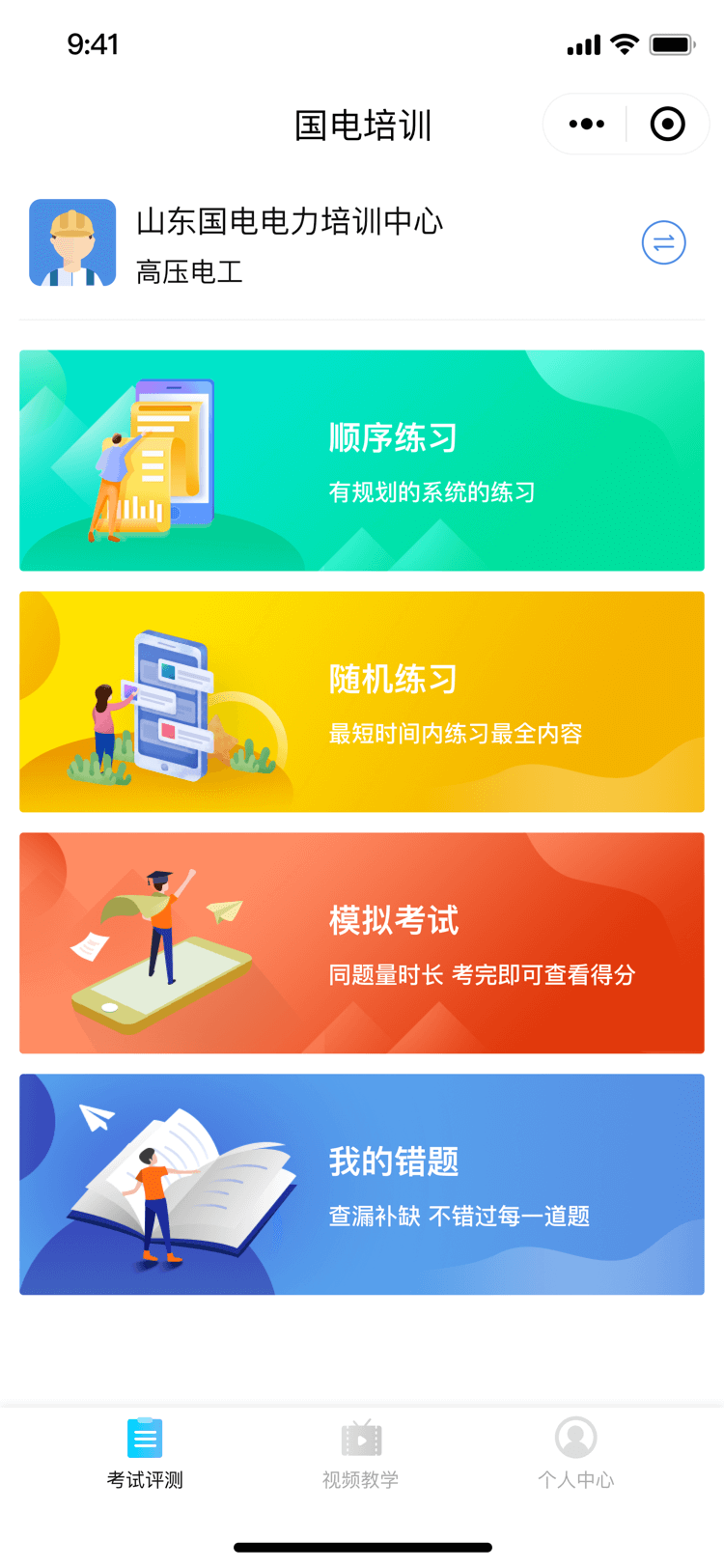This screenshot has width=724, height=1568.
Task: Switch to the 视频教学 tab
Action: click(x=361, y=1453)
